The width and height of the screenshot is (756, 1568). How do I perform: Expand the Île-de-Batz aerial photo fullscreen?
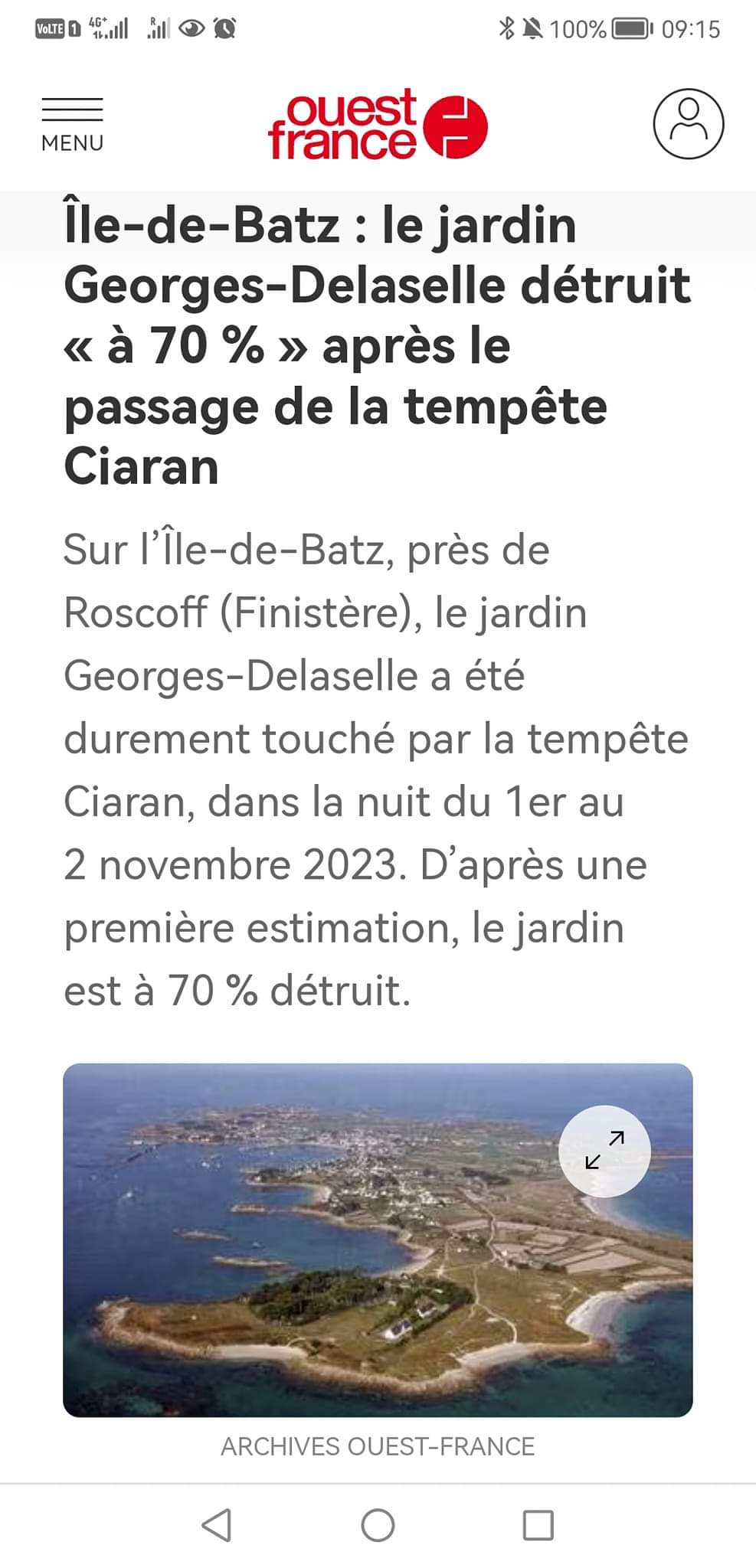pos(604,1151)
